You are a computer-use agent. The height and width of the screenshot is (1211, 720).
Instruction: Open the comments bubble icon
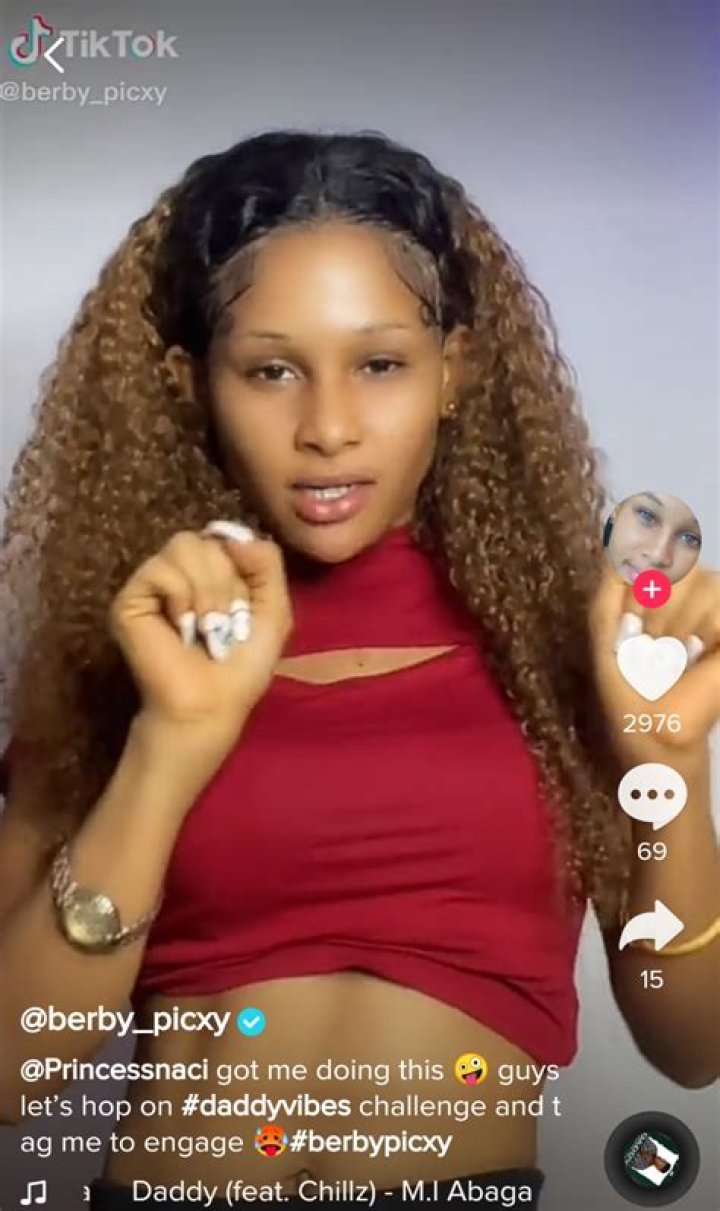pos(653,795)
